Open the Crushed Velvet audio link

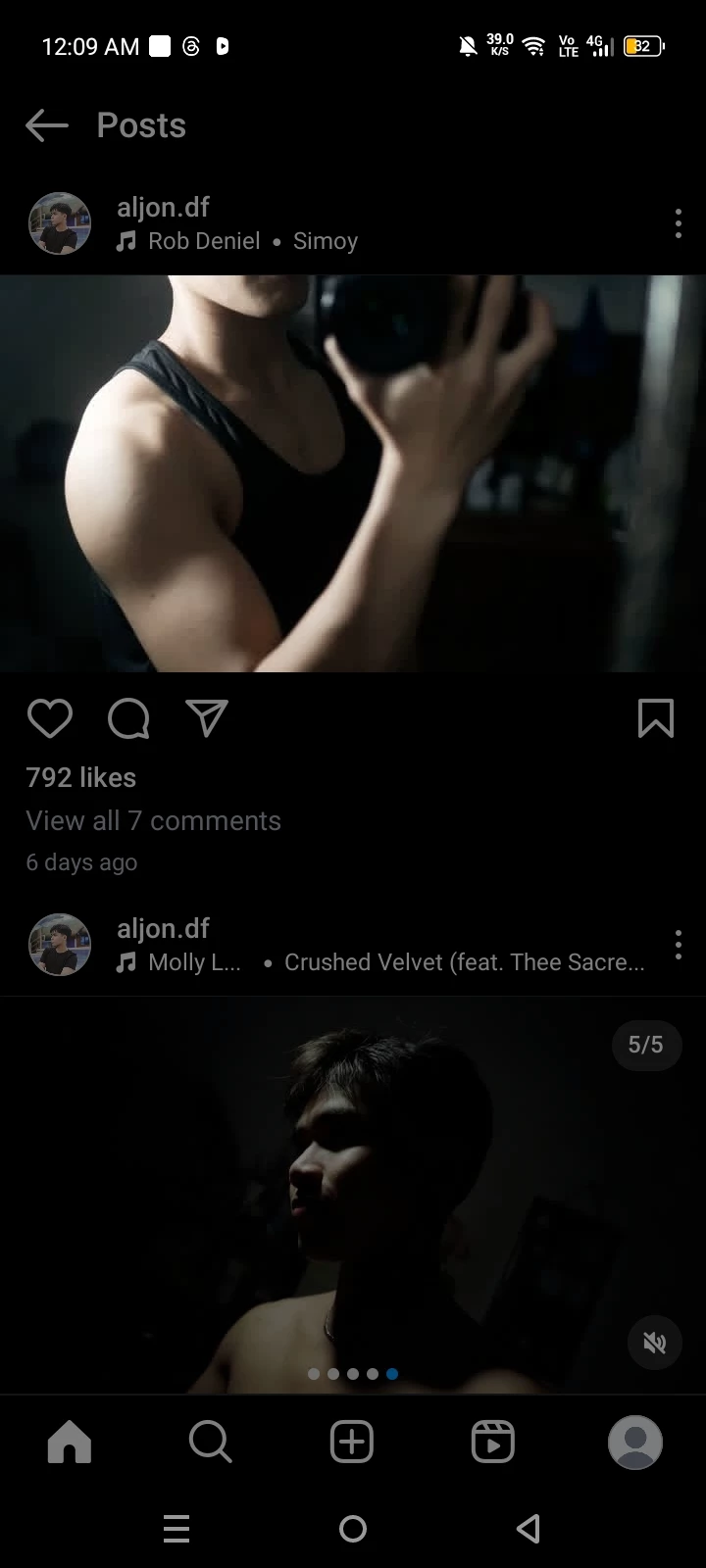(463, 962)
